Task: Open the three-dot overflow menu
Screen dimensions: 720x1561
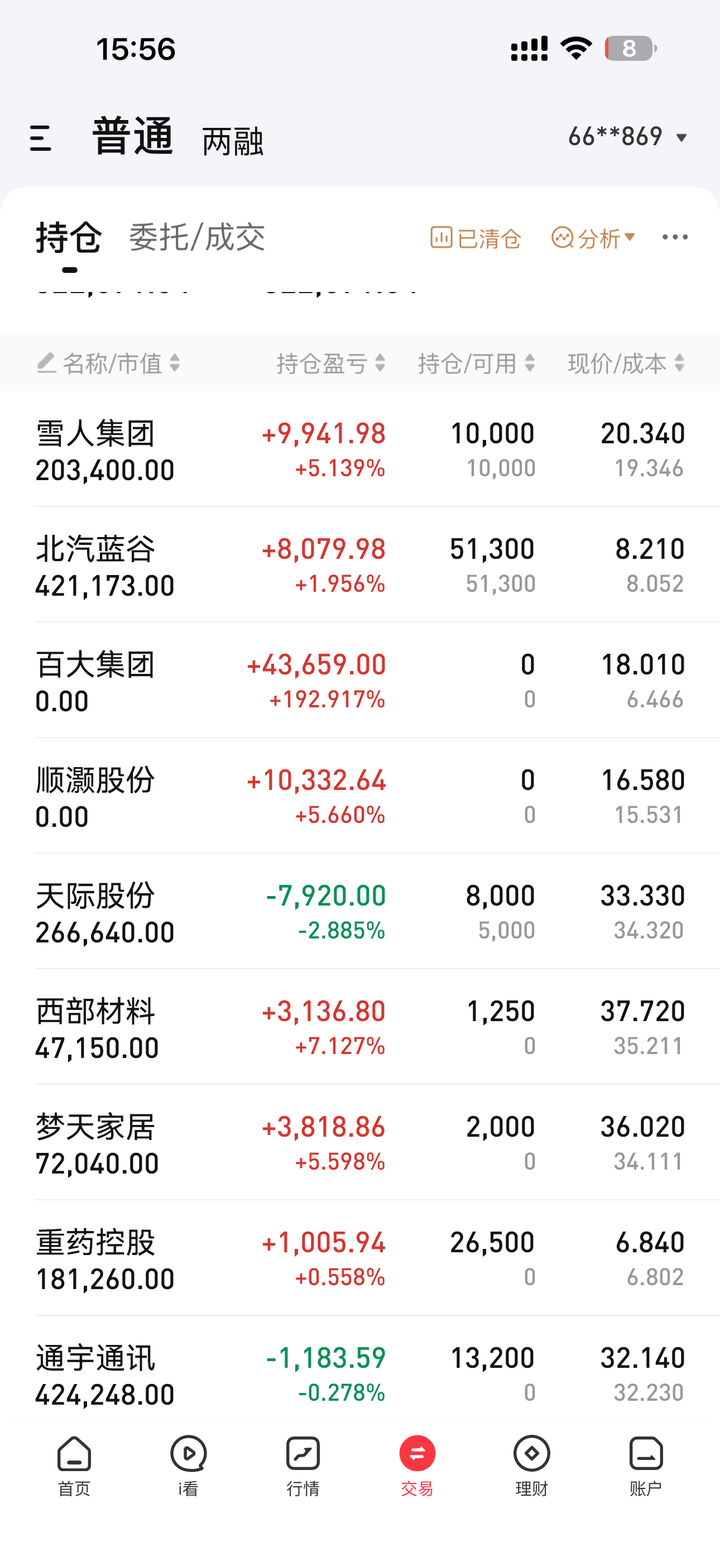Action: pos(675,237)
